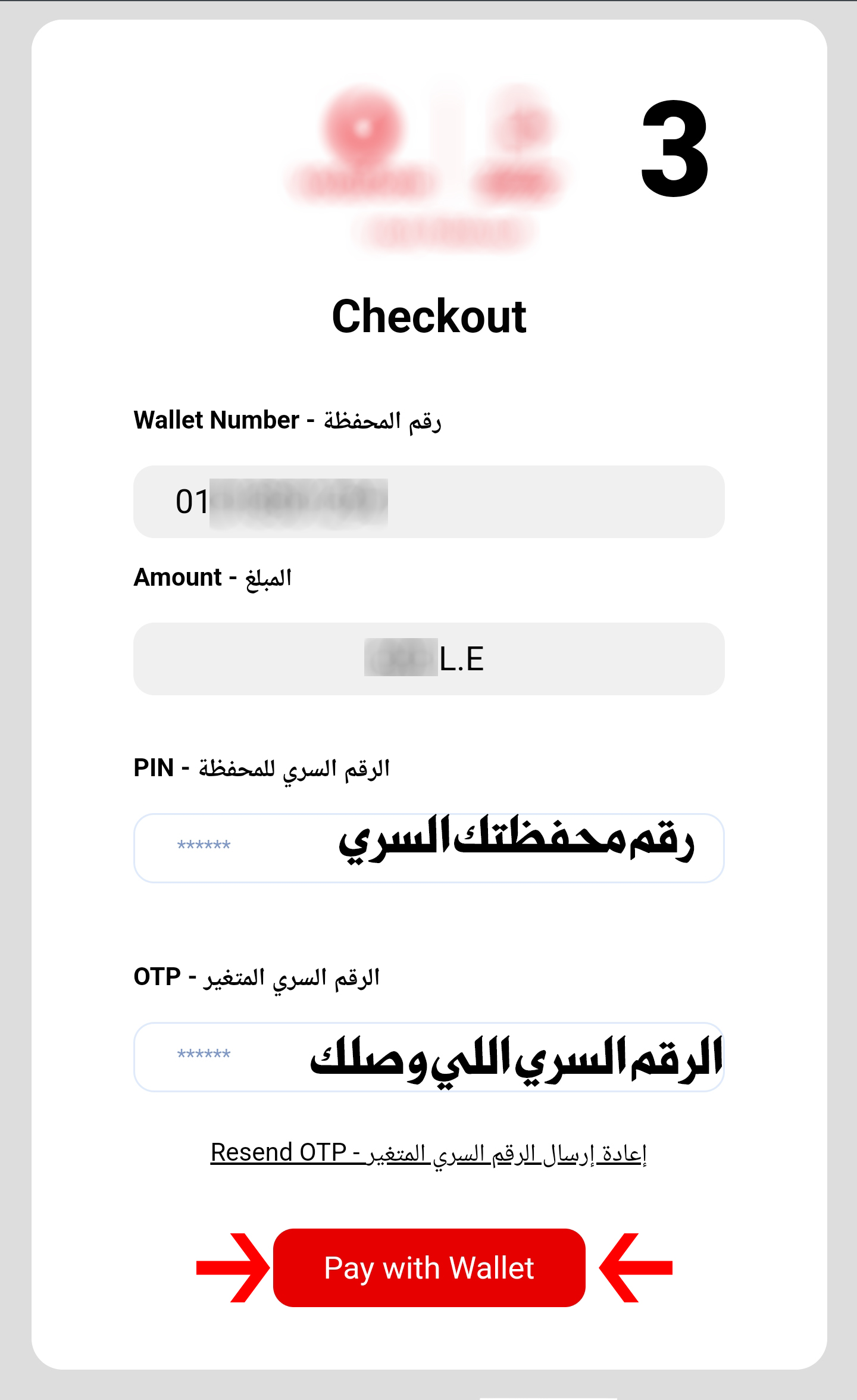Viewport: 857px width, 1400px height.
Task: Resend the OTP code
Action: click(x=428, y=1153)
